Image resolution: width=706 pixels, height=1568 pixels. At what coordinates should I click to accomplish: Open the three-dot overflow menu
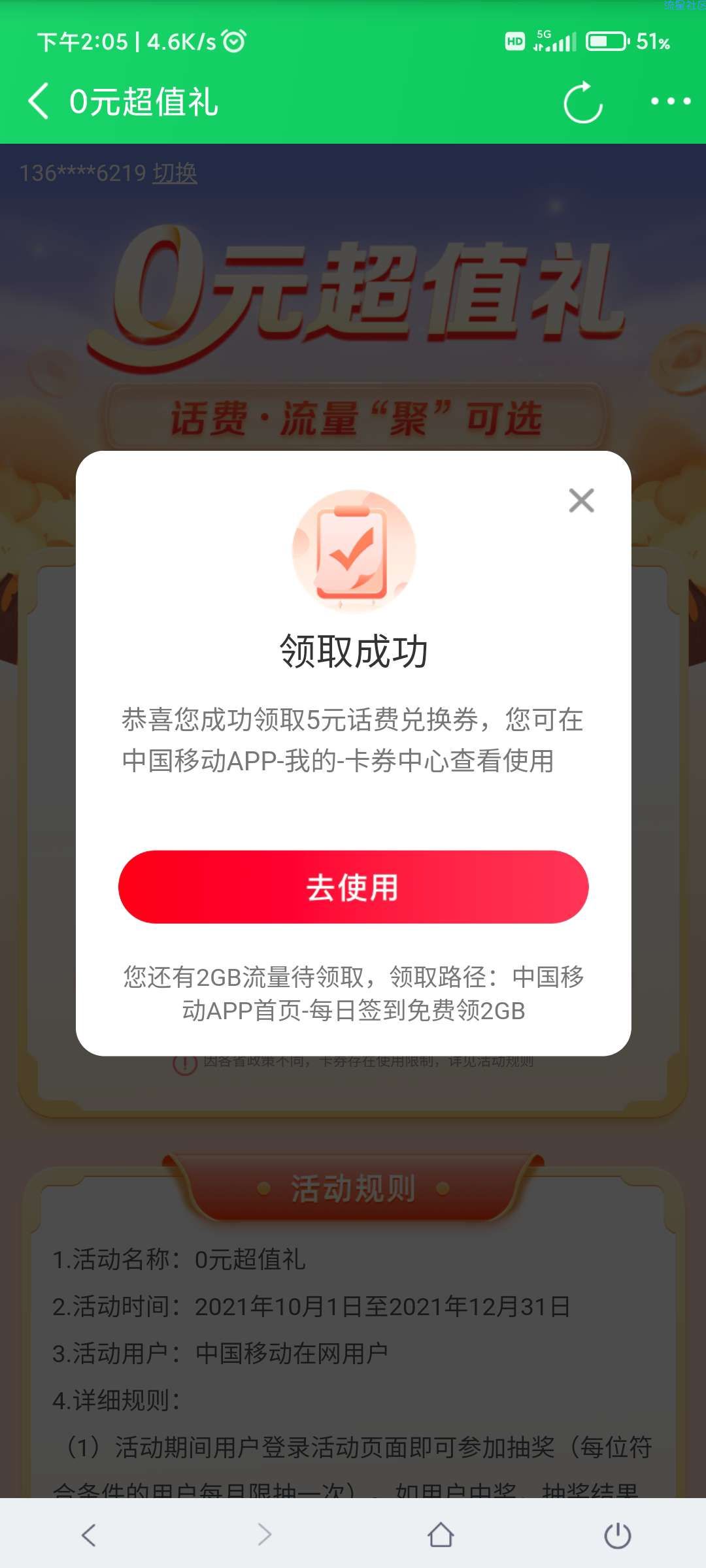click(670, 101)
